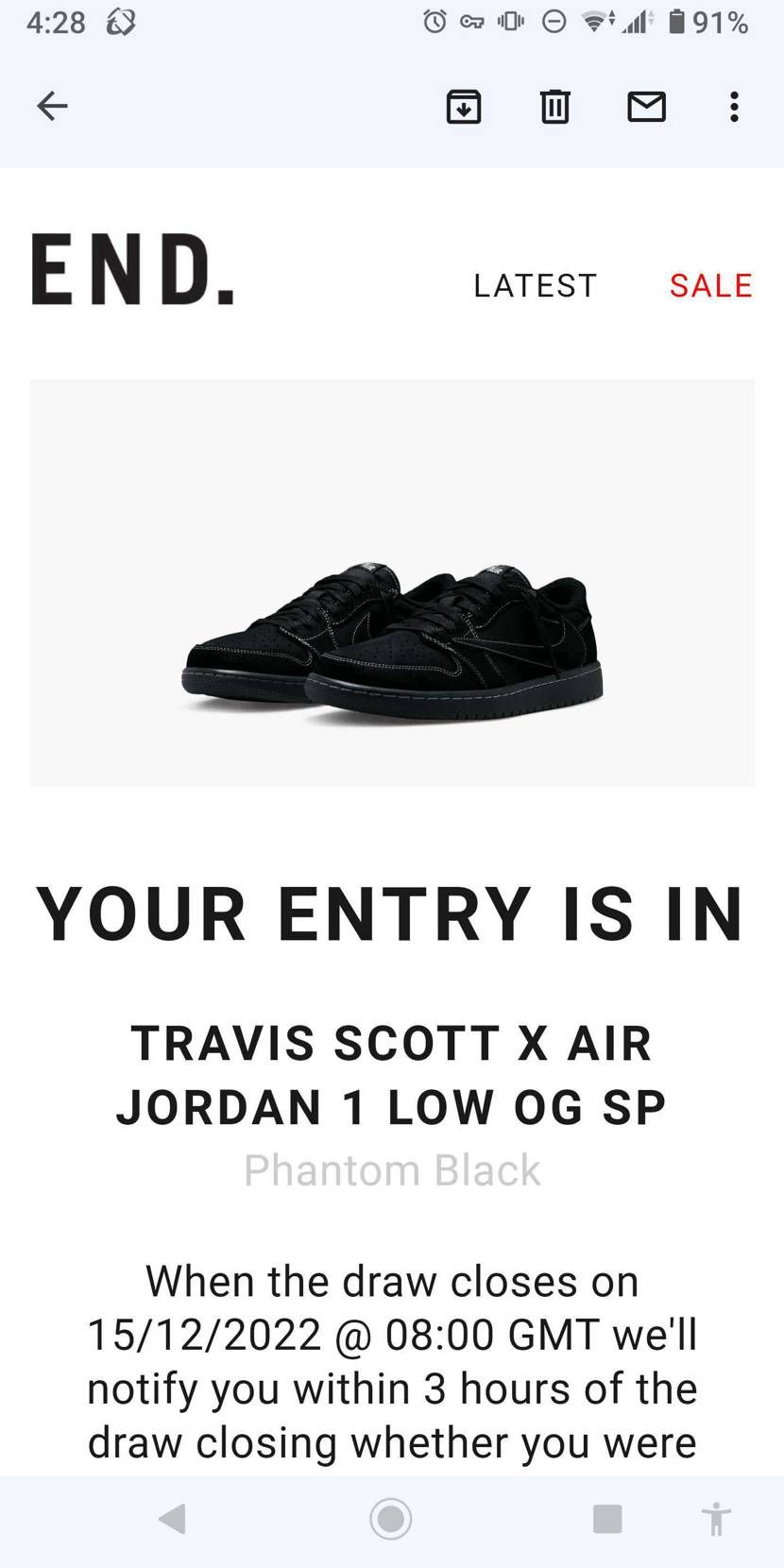Open recent apps from navigation bar
Screen dimensions: 784x1568
606,1519
